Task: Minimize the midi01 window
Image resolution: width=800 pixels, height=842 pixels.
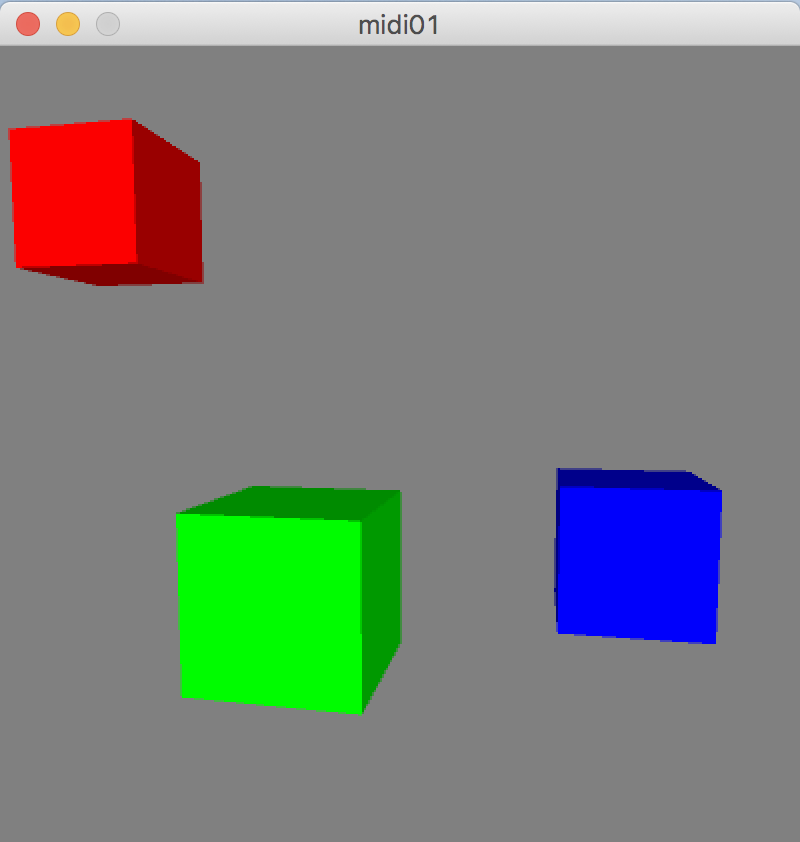Action: click(x=68, y=24)
